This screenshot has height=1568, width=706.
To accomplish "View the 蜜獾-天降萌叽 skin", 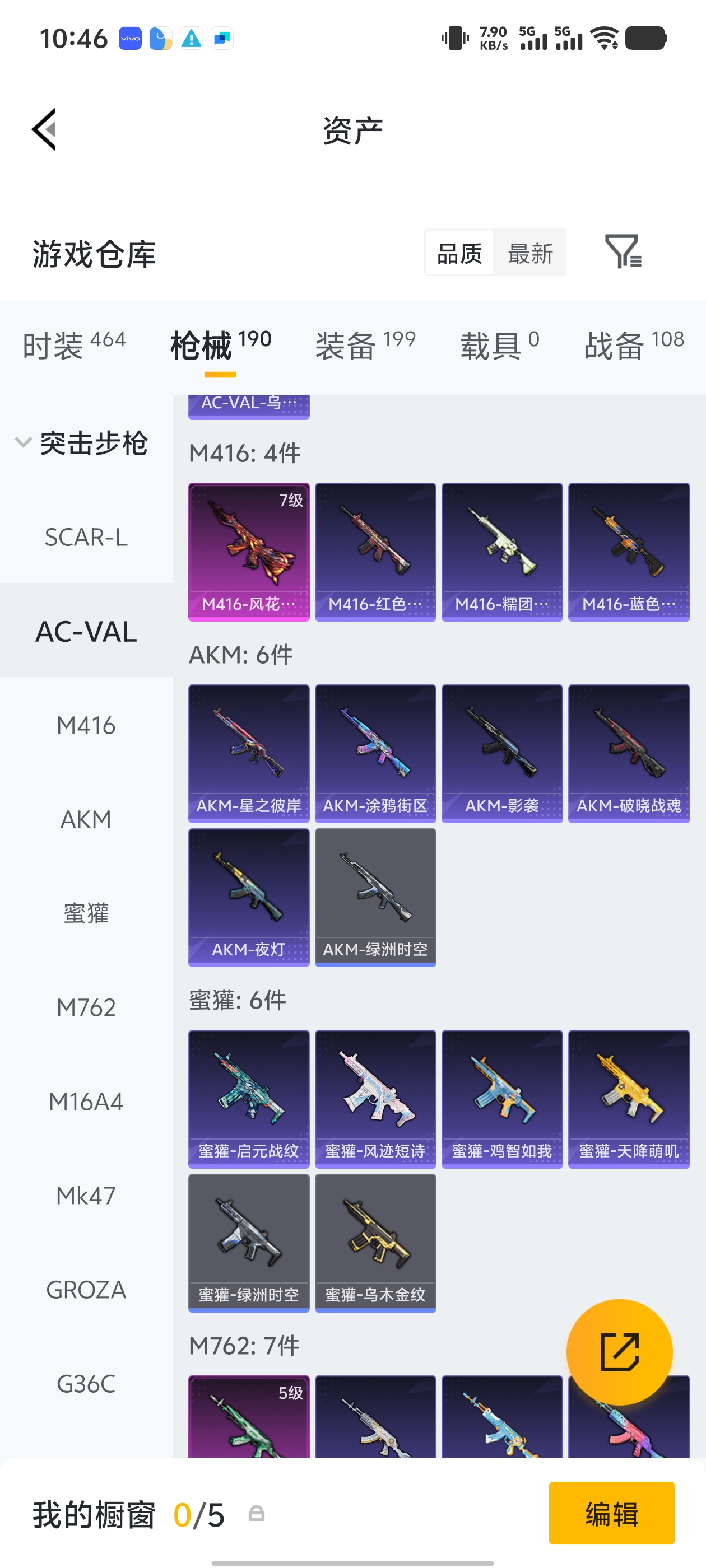I will coord(629,1098).
